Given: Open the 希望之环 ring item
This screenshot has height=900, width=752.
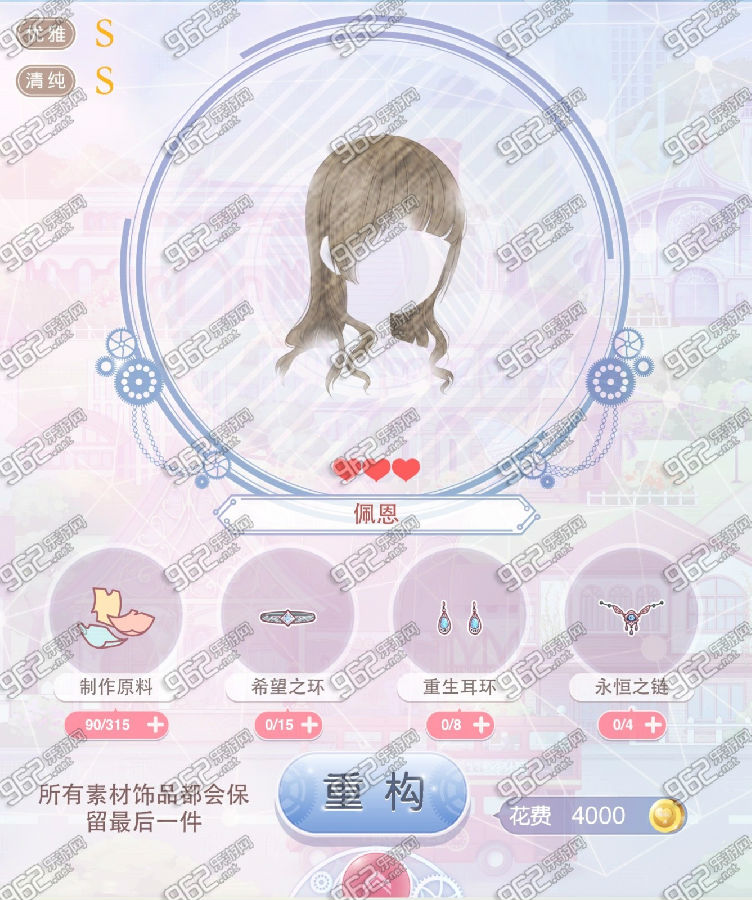Looking at the screenshot, I should pyautogui.click(x=288, y=617).
